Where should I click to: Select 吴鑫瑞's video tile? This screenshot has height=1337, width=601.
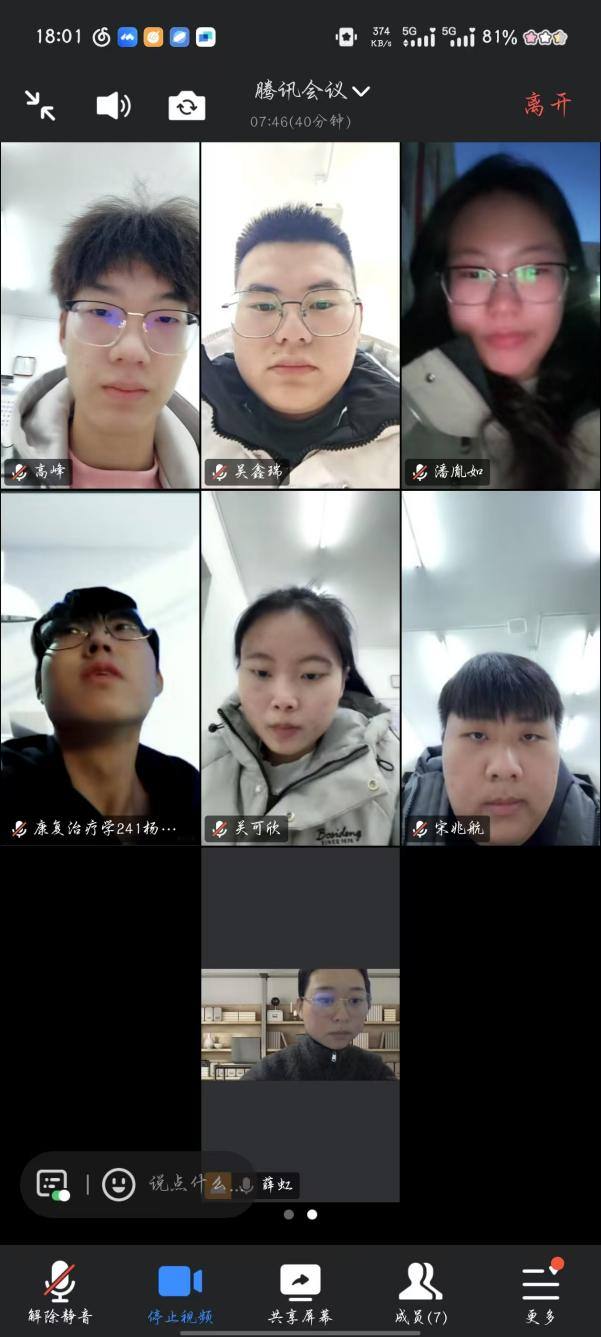pos(300,315)
